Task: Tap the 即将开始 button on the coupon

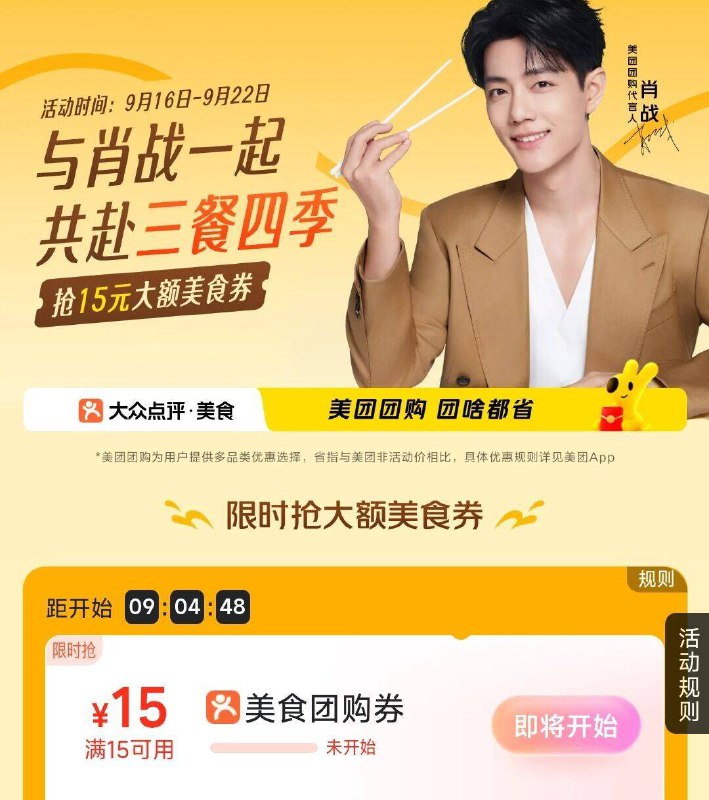Action: coord(565,726)
